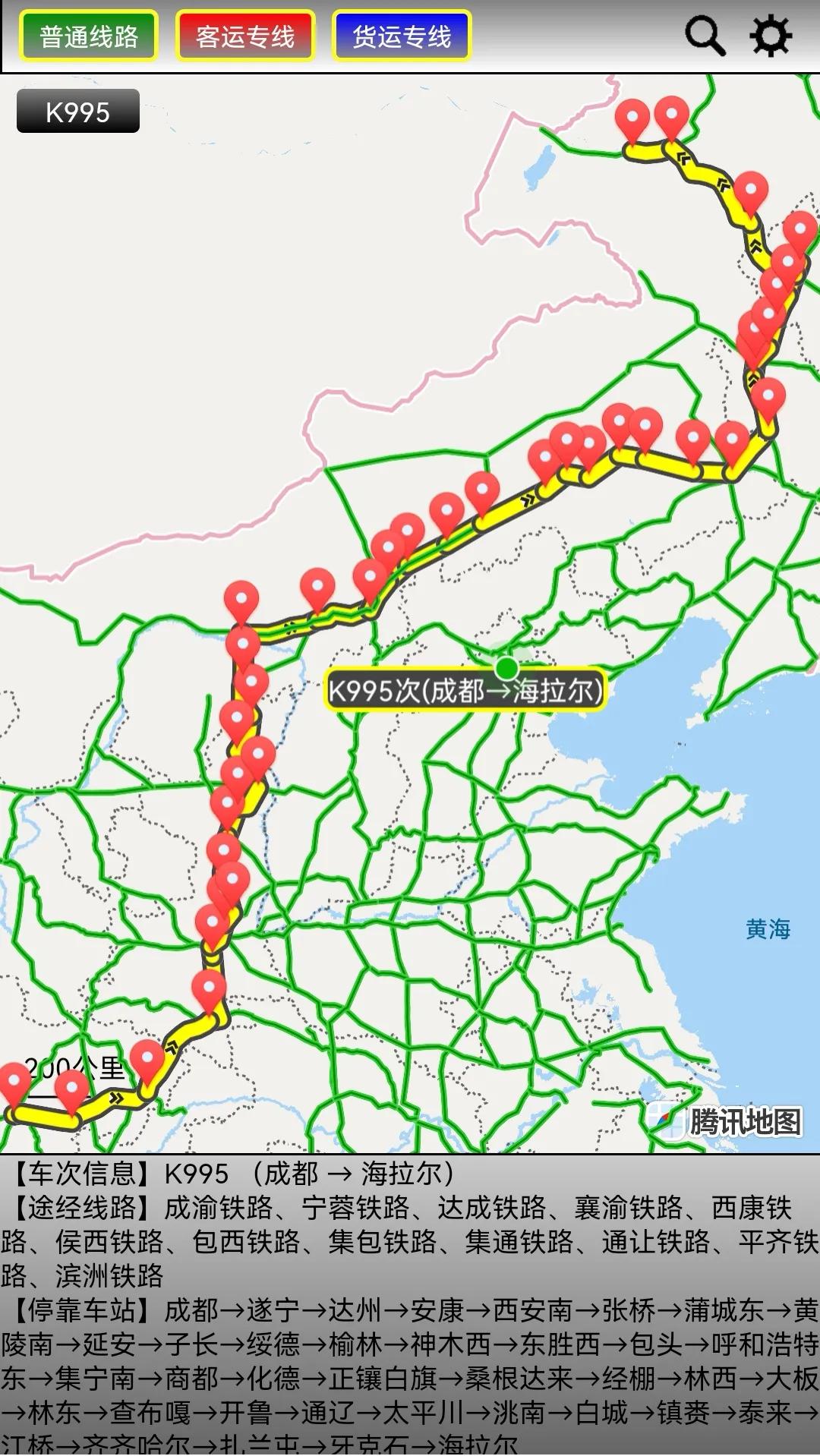
Task: Tap the K995次(成都→海拉尔) map label
Action: [x=465, y=690]
